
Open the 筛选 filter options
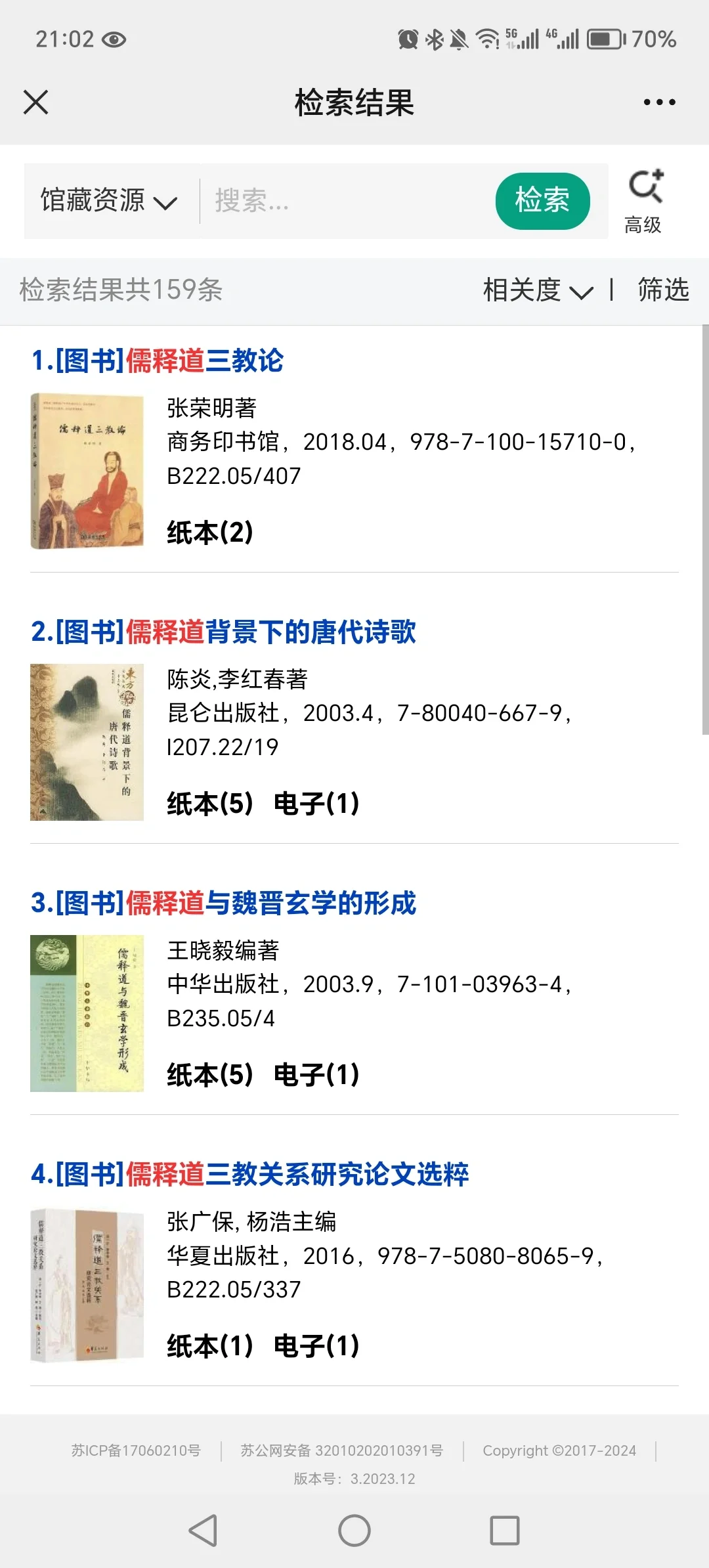[663, 290]
